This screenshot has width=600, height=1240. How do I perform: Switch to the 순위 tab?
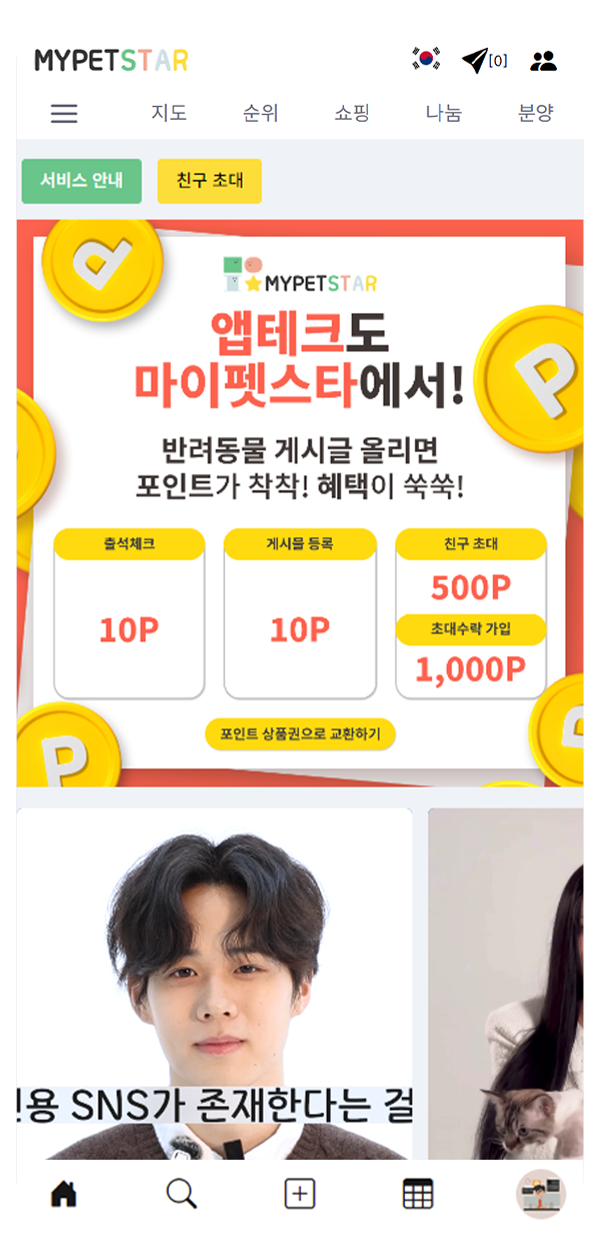pos(261,113)
